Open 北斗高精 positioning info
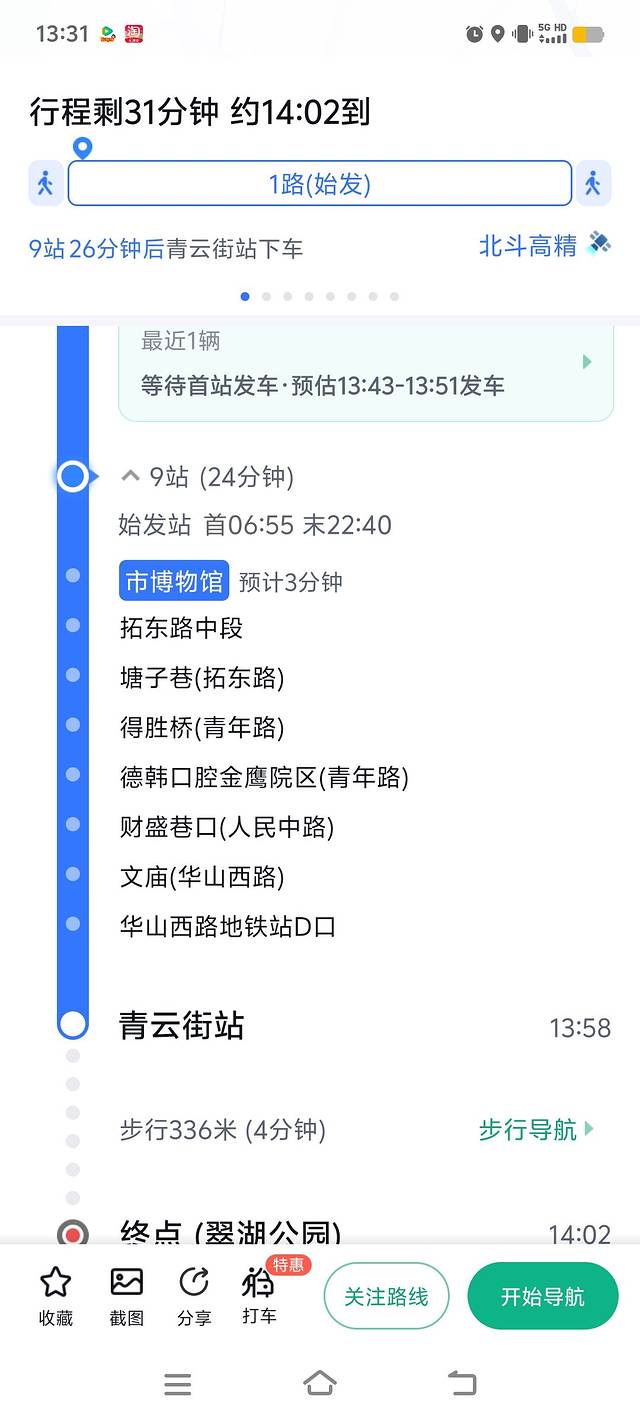This screenshot has height=1422, width=640. click(x=544, y=245)
